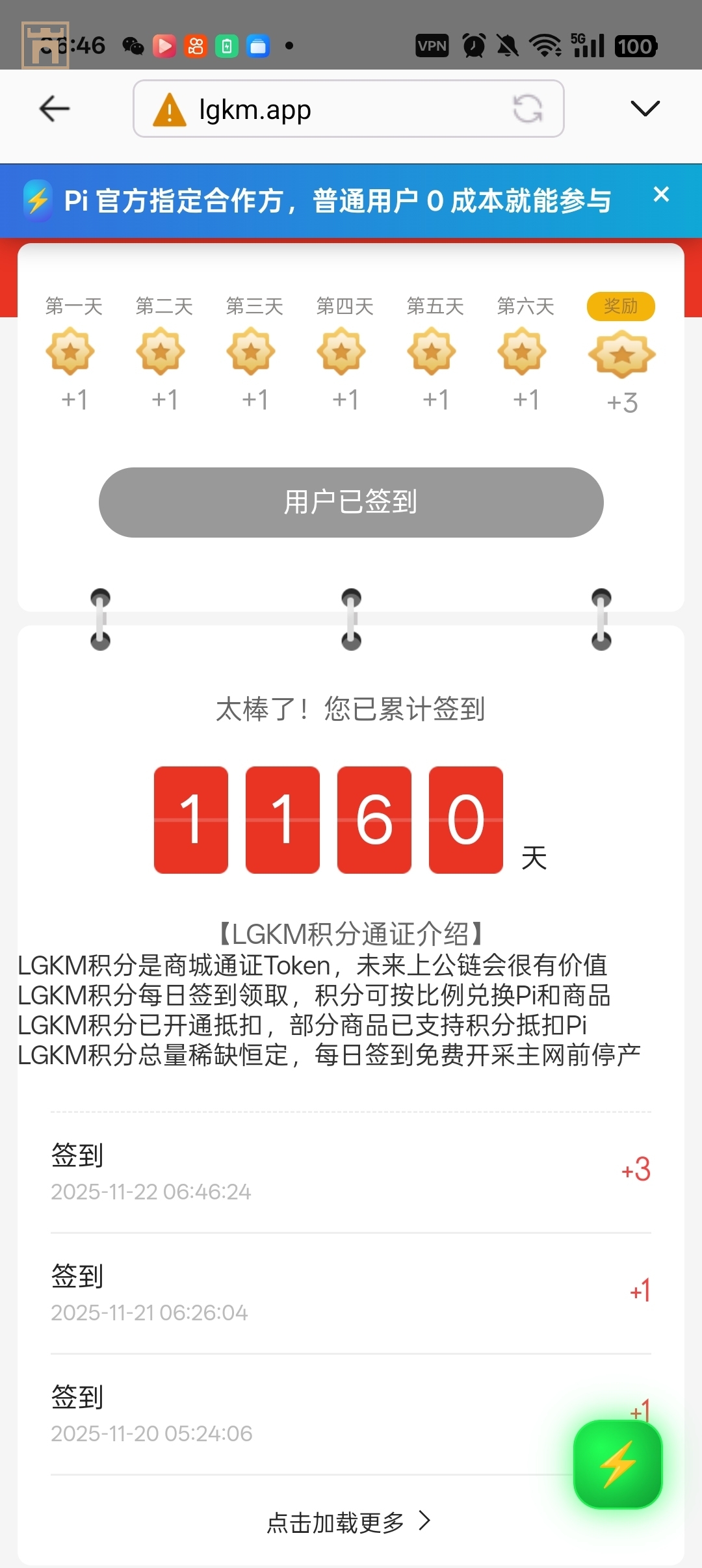
Task: Go back using the arrow icon
Action: click(x=55, y=109)
